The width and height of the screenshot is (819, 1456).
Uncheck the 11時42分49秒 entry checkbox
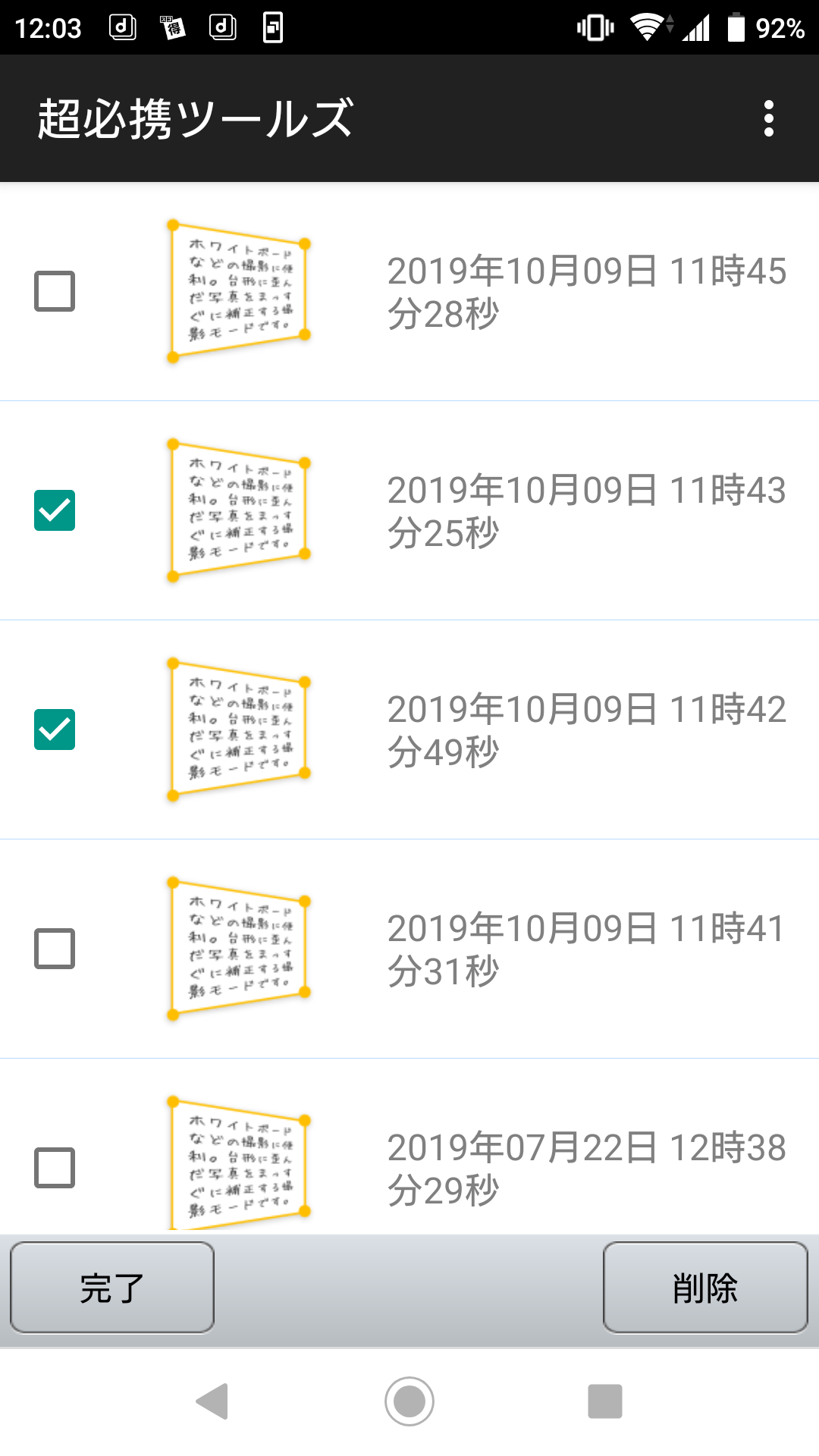click(55, 730)
